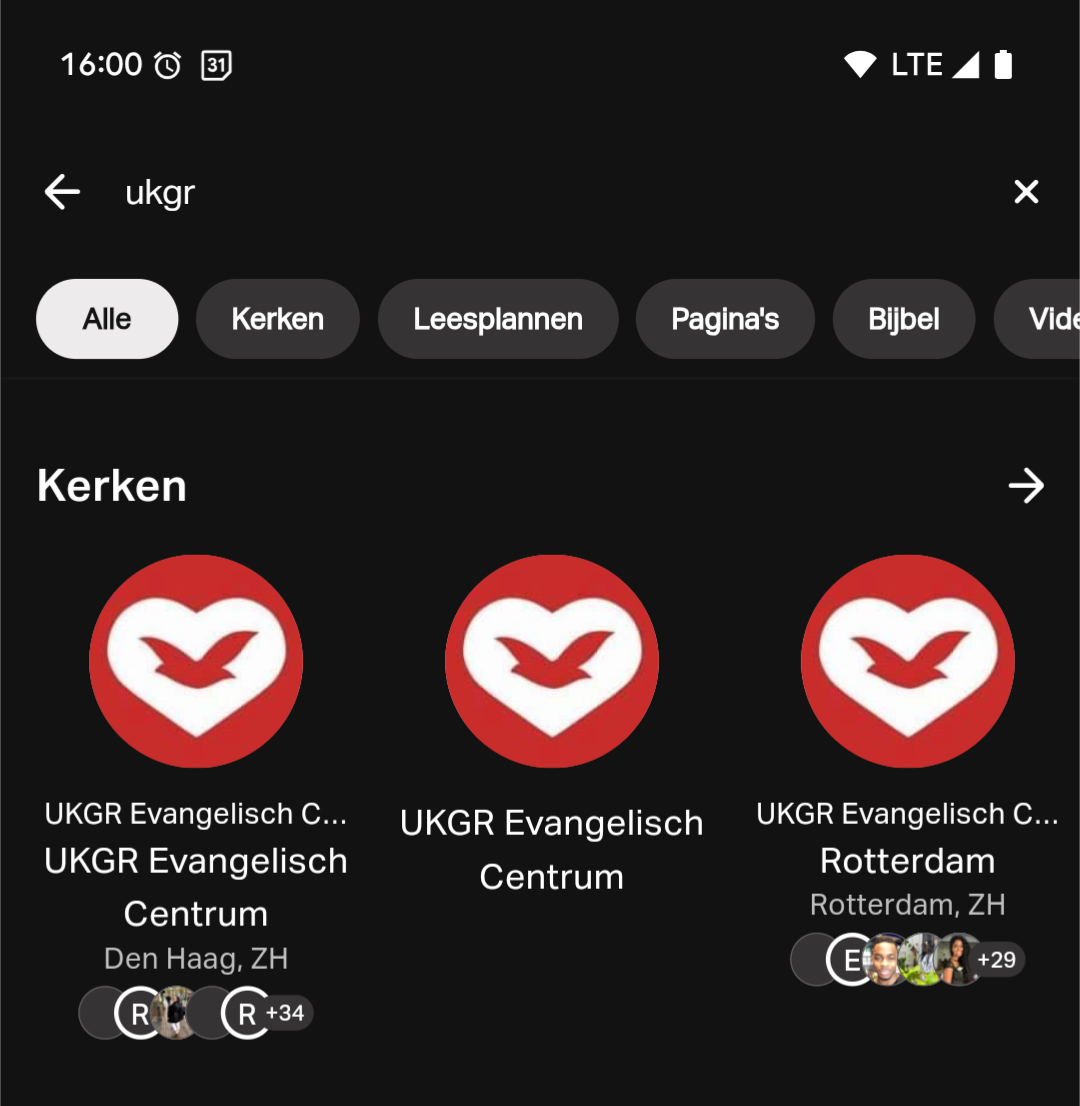Screen dimensions: 1080x1106
Task: Clear the search text with the X
Action: [1026, 192]
